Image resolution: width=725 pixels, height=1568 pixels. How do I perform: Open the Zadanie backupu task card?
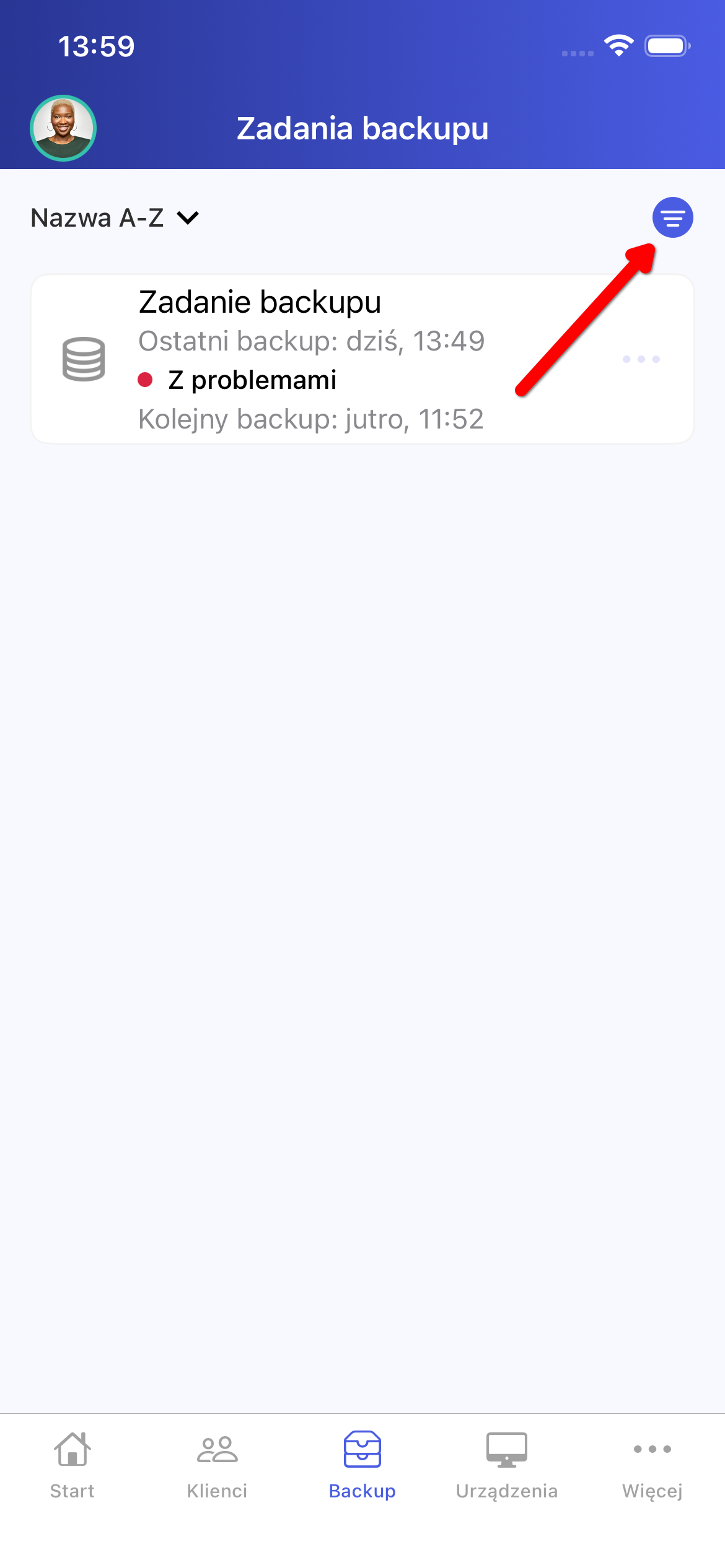(x=310, y=359)
